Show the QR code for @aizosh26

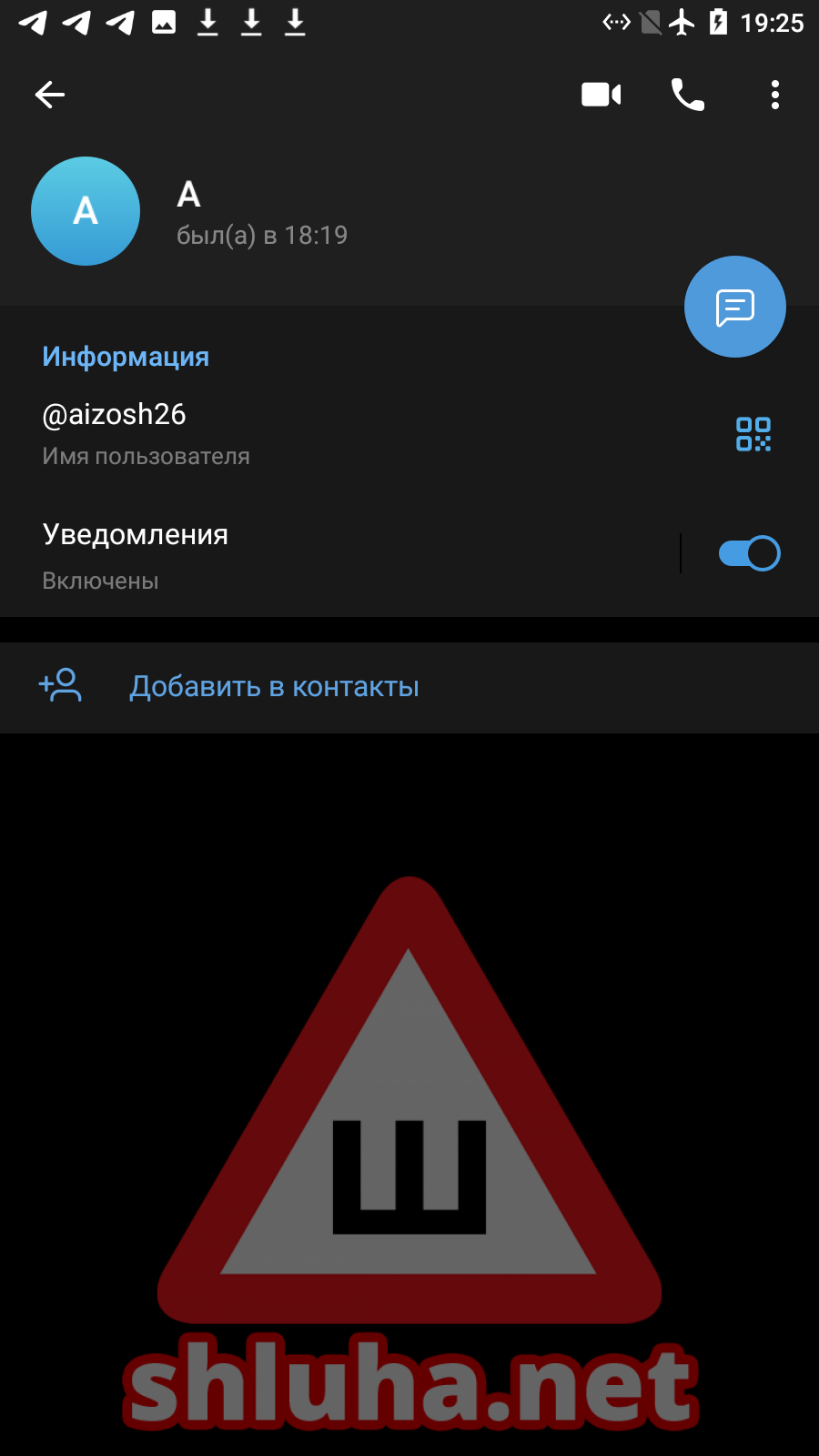click(753, 434)
